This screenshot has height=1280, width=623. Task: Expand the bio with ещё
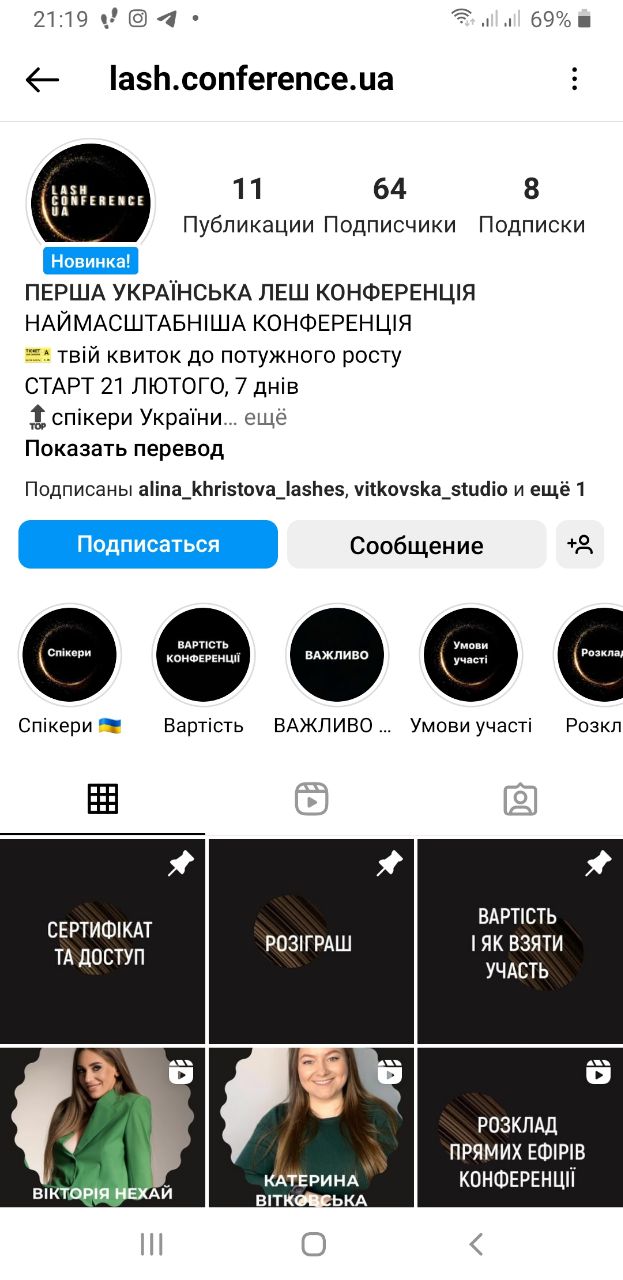(265, 418)
